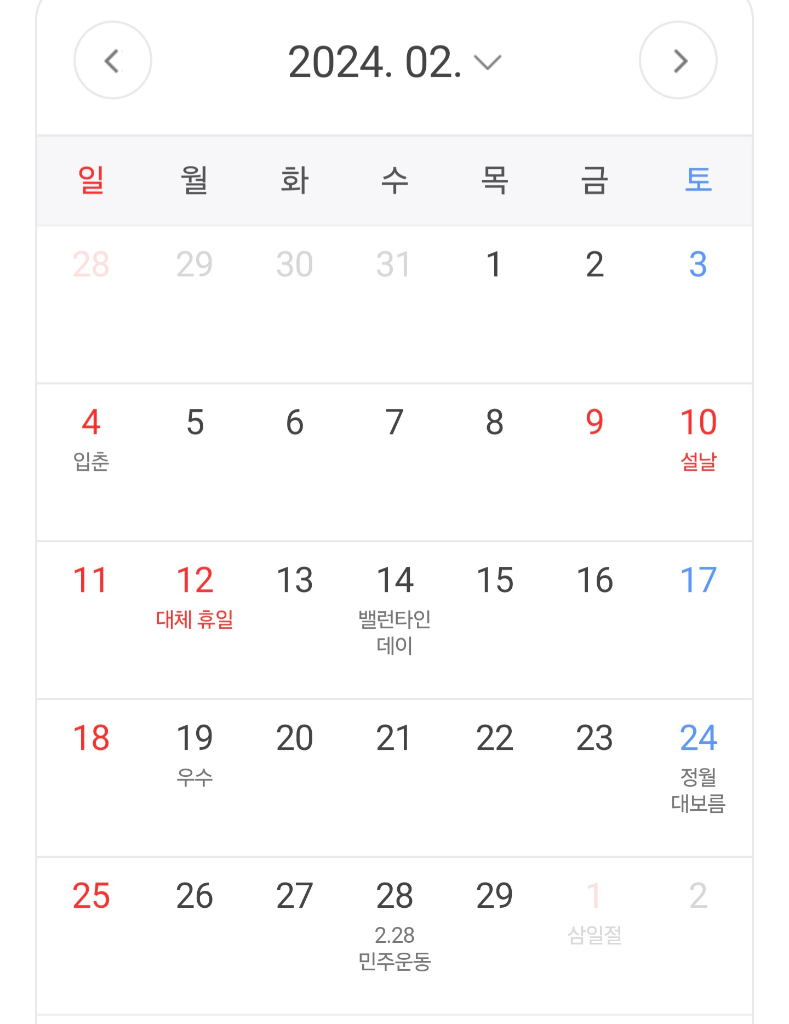This screenshot has height=1024, width=789.
Task: Open the 2024. 02. month picker
Action: click(x=394, y=63)
